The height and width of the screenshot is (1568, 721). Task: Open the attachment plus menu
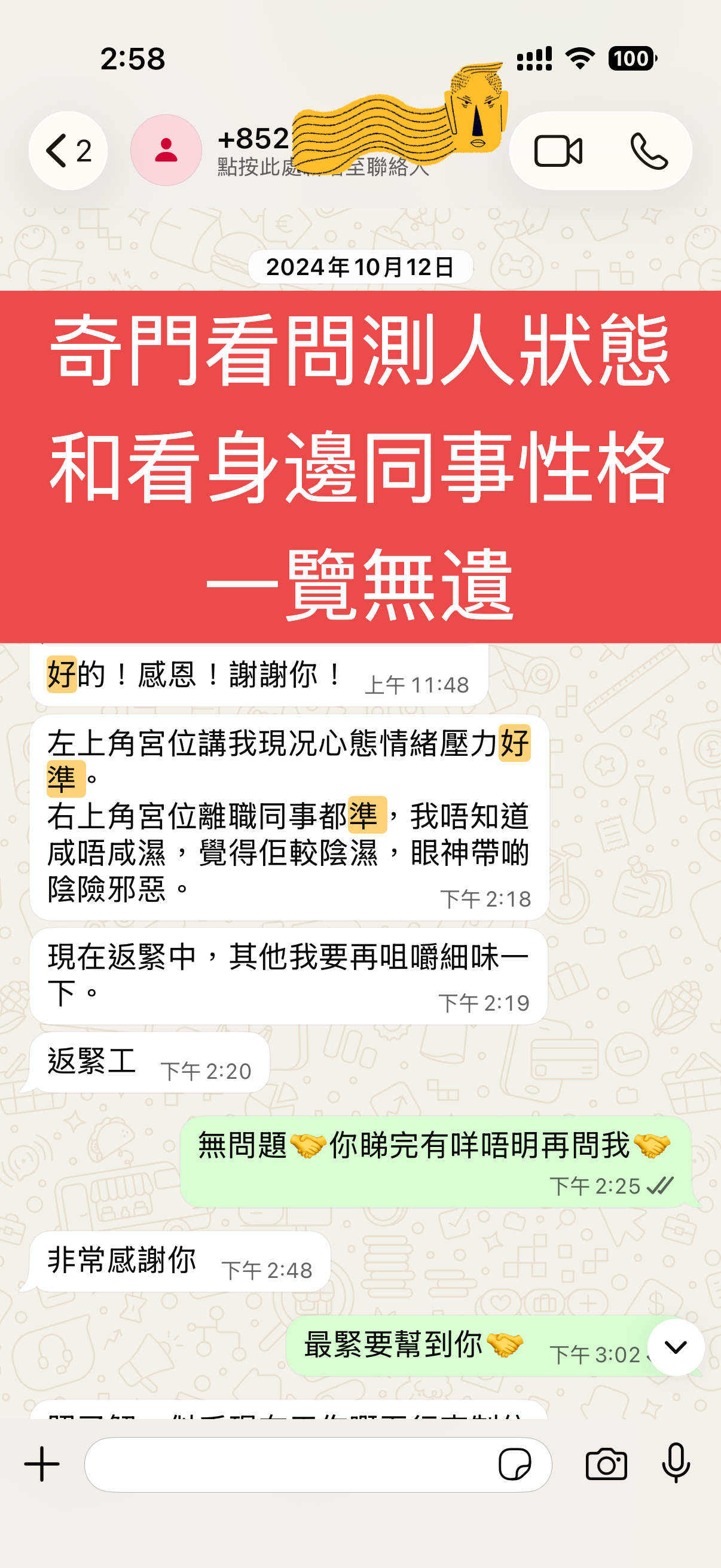coord(41,1464)
